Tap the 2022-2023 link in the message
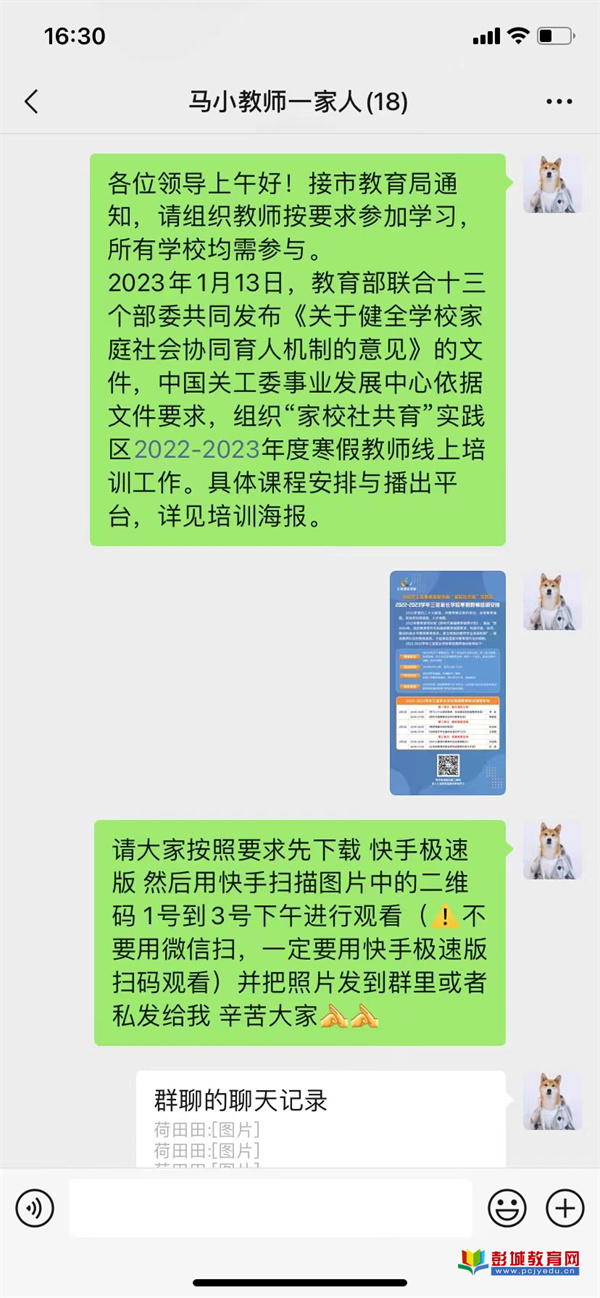Viewport: 600px width, 1298px height. pyautogui.click(x=197, y=447)
